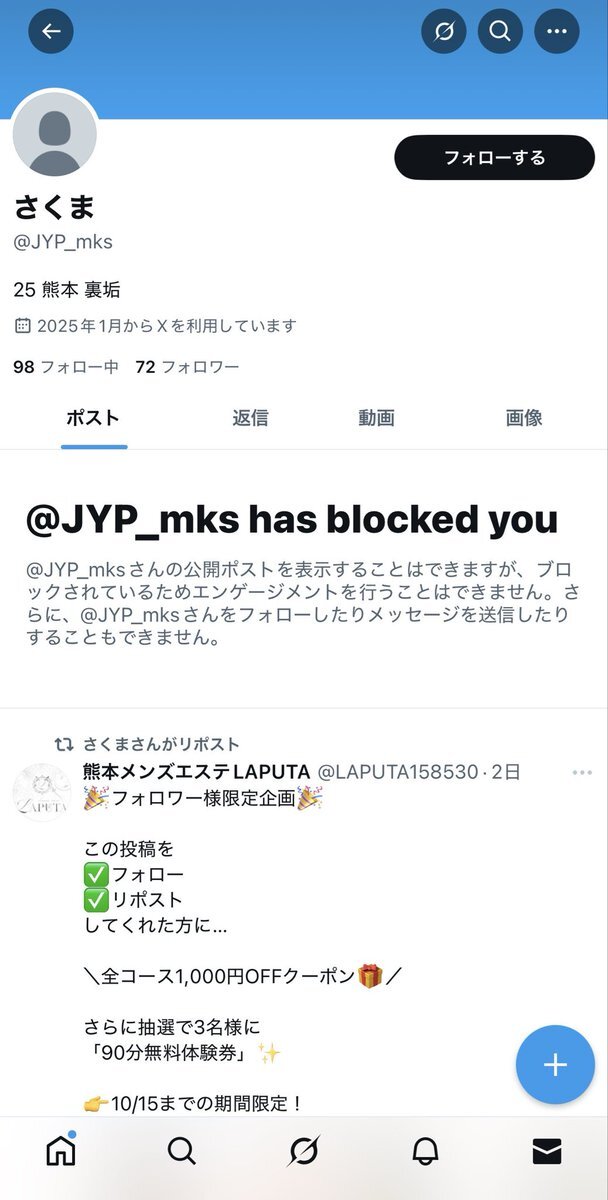Open the Messages envelope tab
Image resolution: width=608 pixels, height=1200 pixels.
click(x=546, y=1152)
